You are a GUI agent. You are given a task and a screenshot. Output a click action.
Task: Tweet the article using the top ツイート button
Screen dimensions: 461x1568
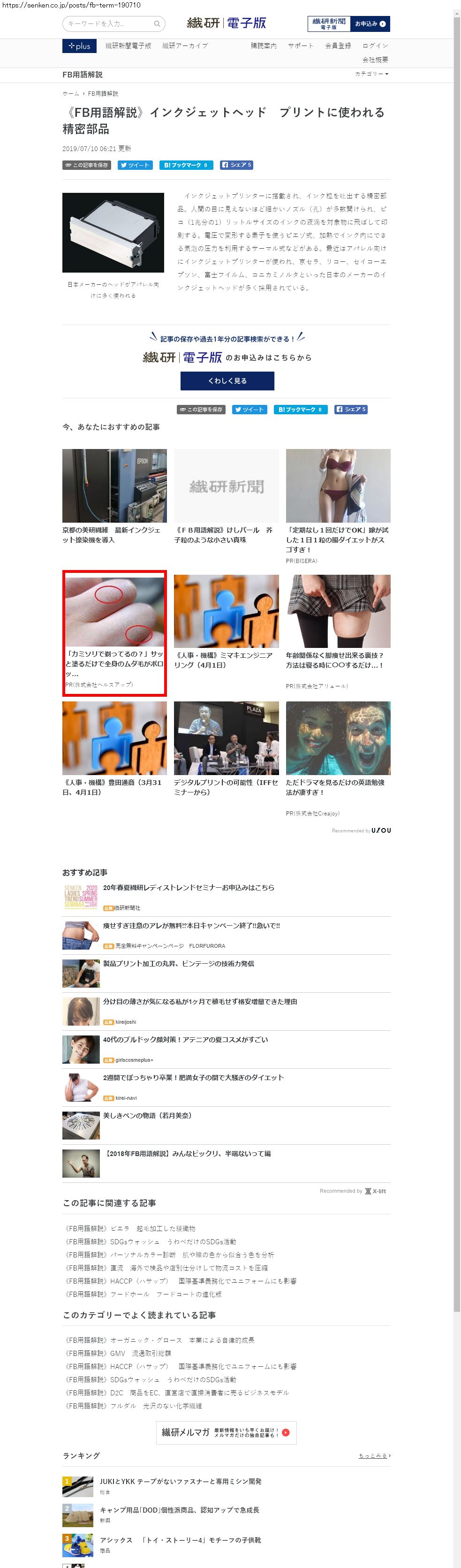(x=135, y=165)
